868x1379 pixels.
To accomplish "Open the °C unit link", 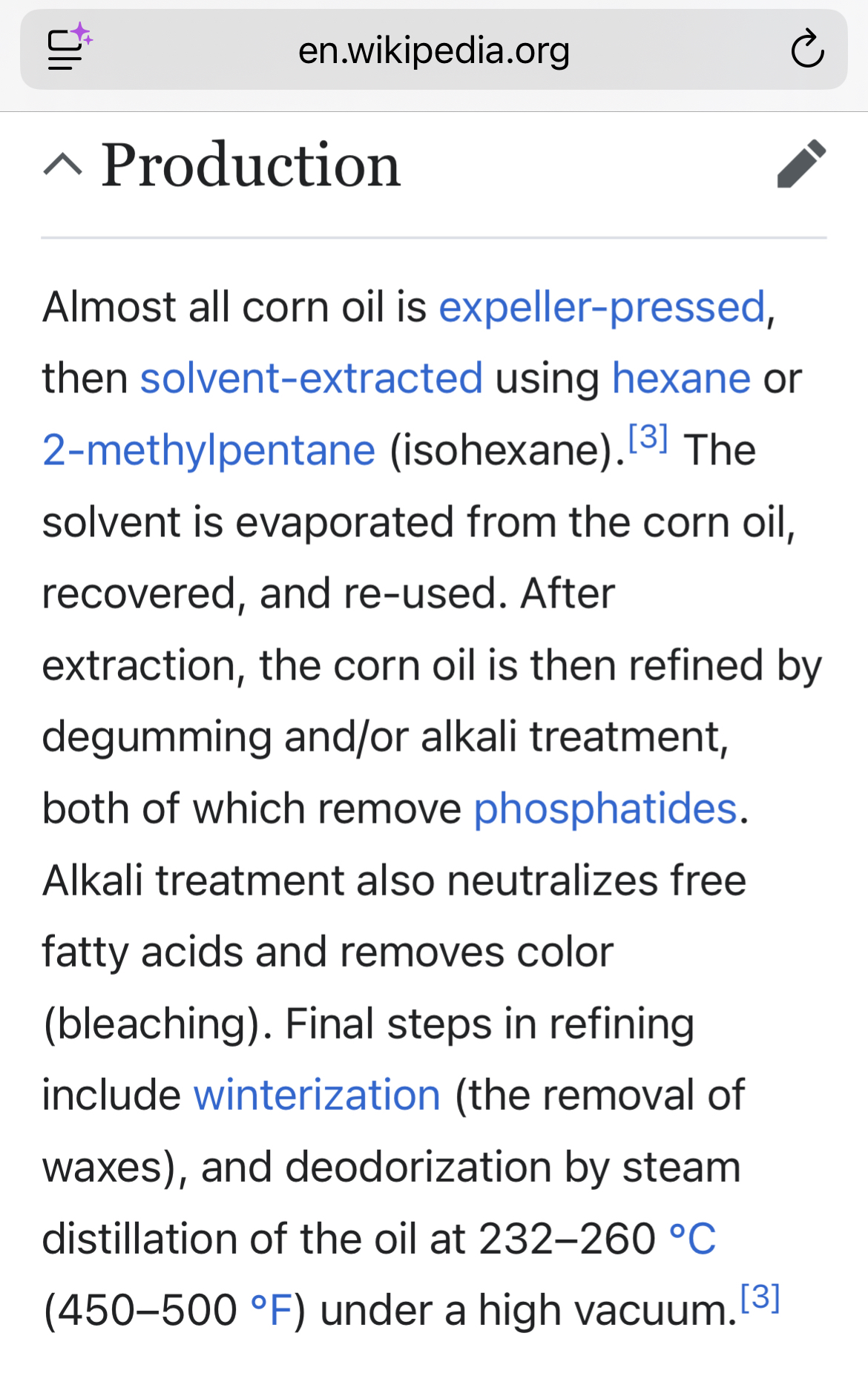I will pyautogui.click(x=692, y=1239).
